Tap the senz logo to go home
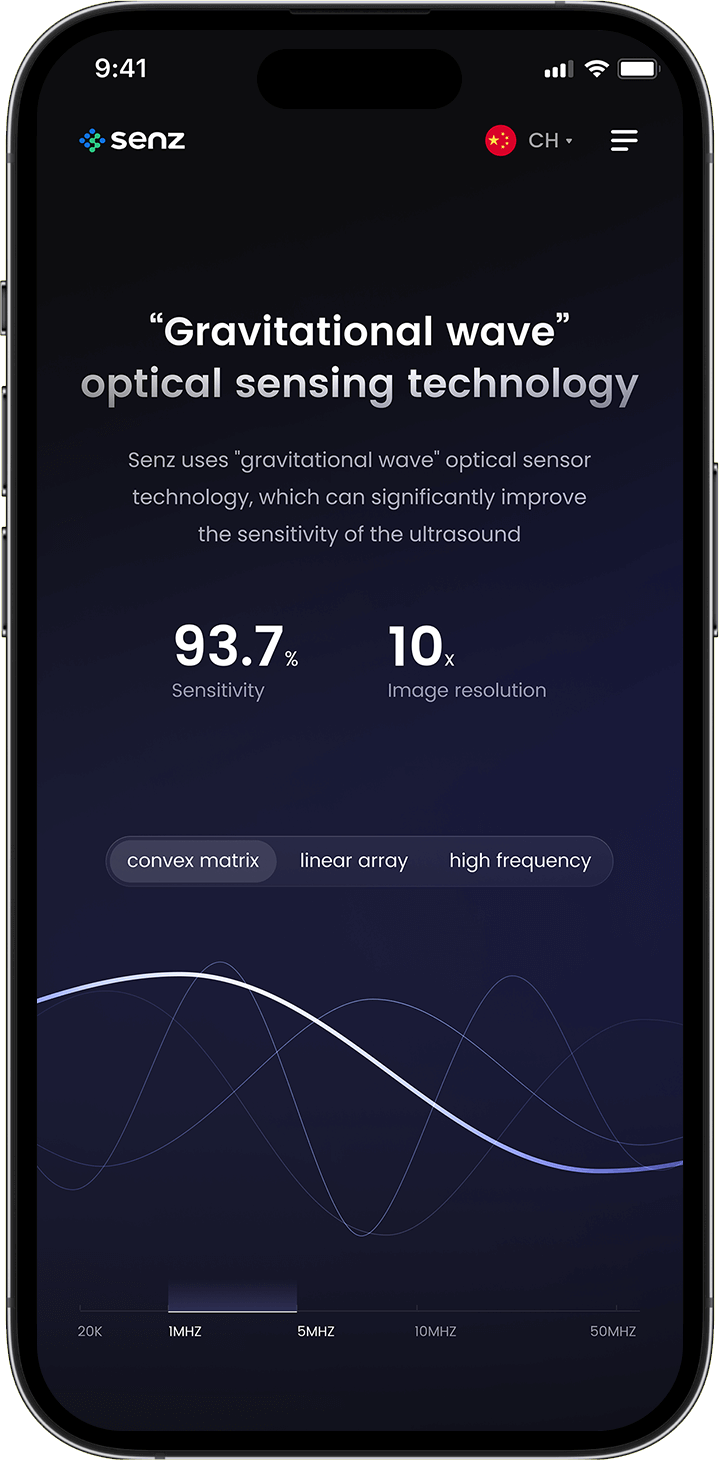Image resolution: width=719 pixels, height=1460 pixels. point(132,140)
